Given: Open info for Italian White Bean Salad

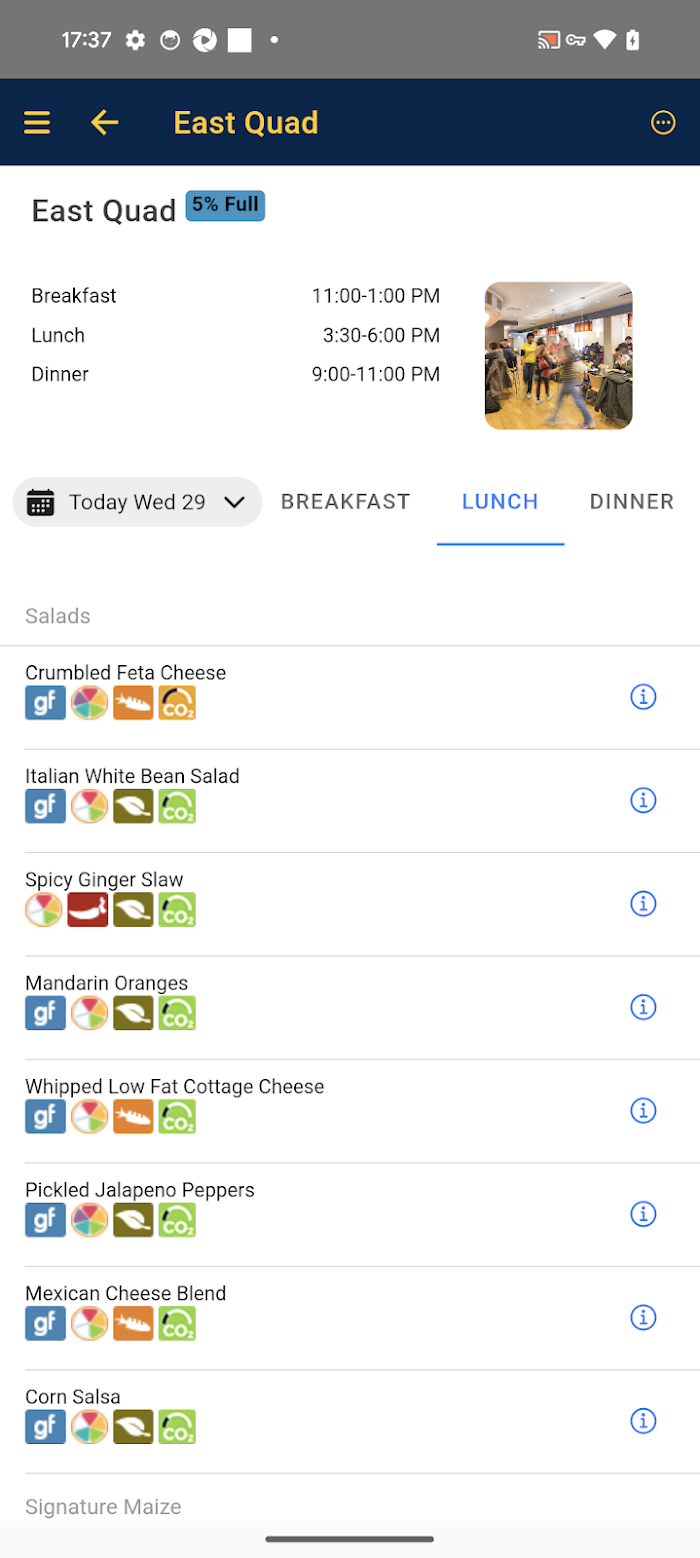Looking at the screenshot, I should pos(643,800).
